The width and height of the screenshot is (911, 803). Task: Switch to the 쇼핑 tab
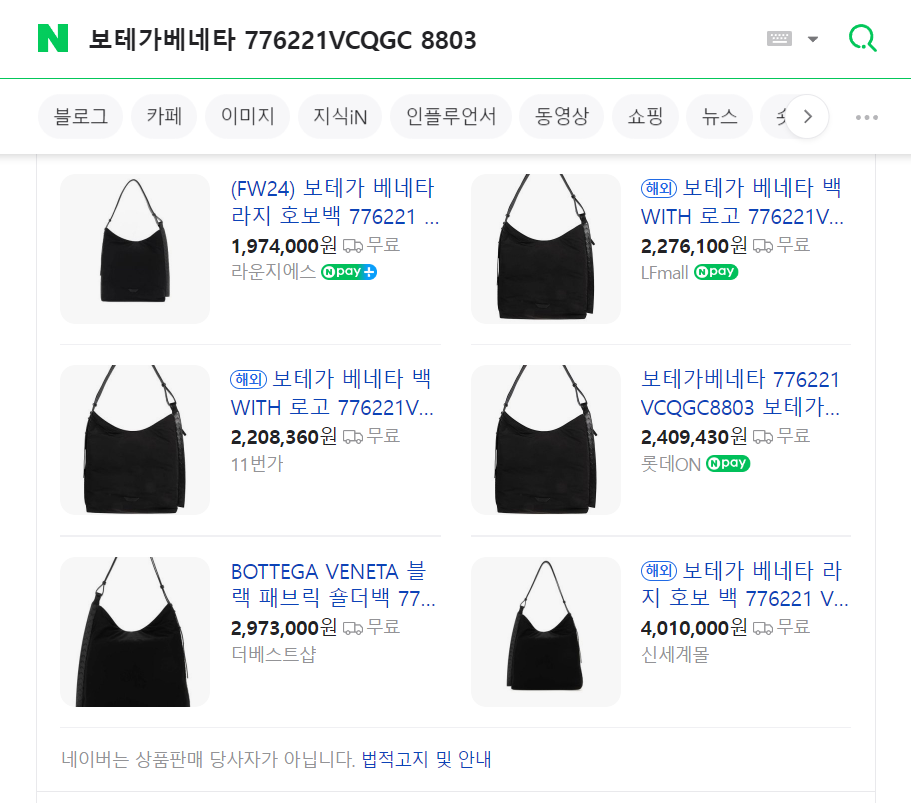coord(645,117)
